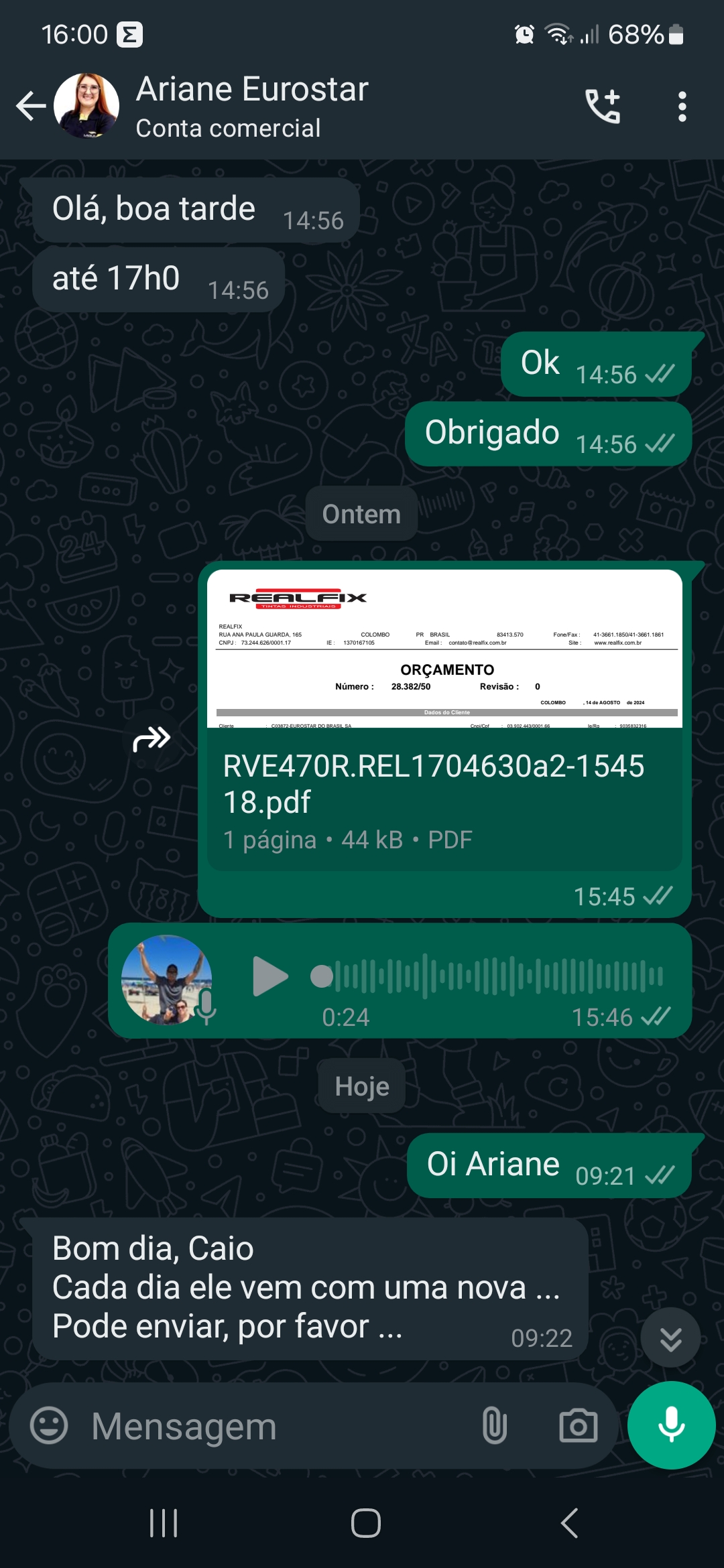Image resolution: width=724 pixels, height=1568 pixels.
Task: Play the 0:24 voice message
Action: pyautogui.click(x=270, y=976)
